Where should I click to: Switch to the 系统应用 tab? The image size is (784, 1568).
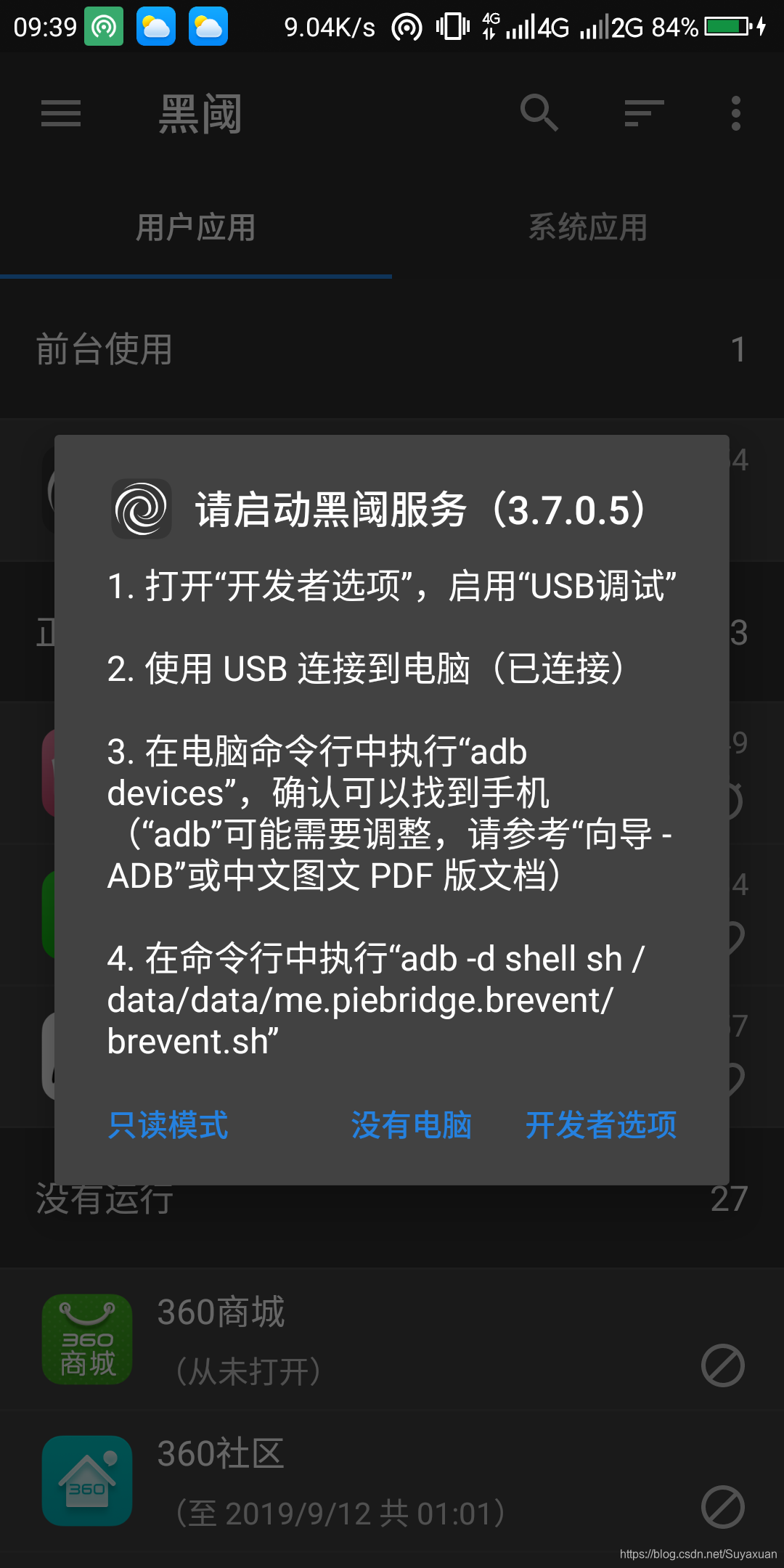pyautogui.click(x=587, y=228)
